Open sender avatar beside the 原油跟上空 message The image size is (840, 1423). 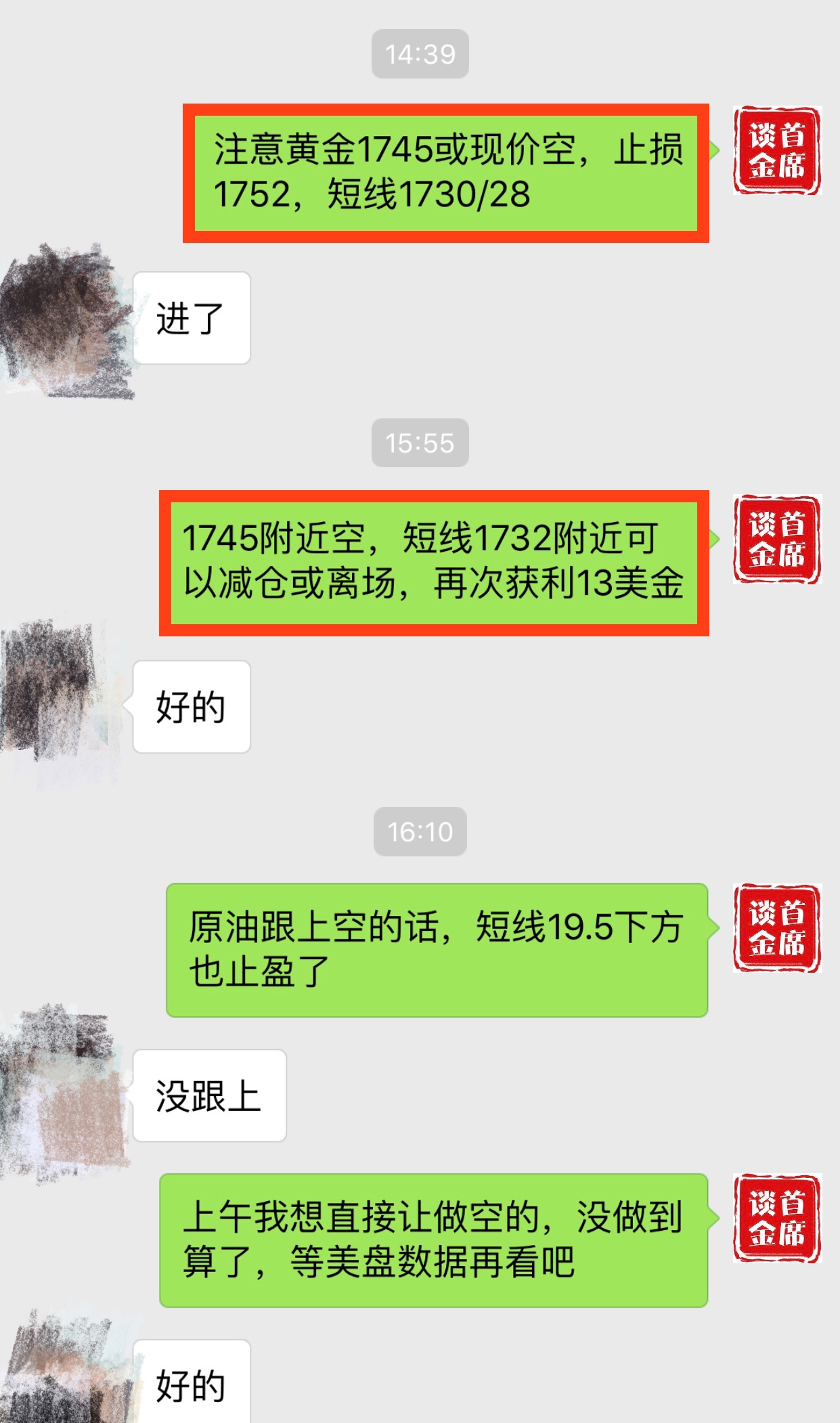click(x=776, y=927)
